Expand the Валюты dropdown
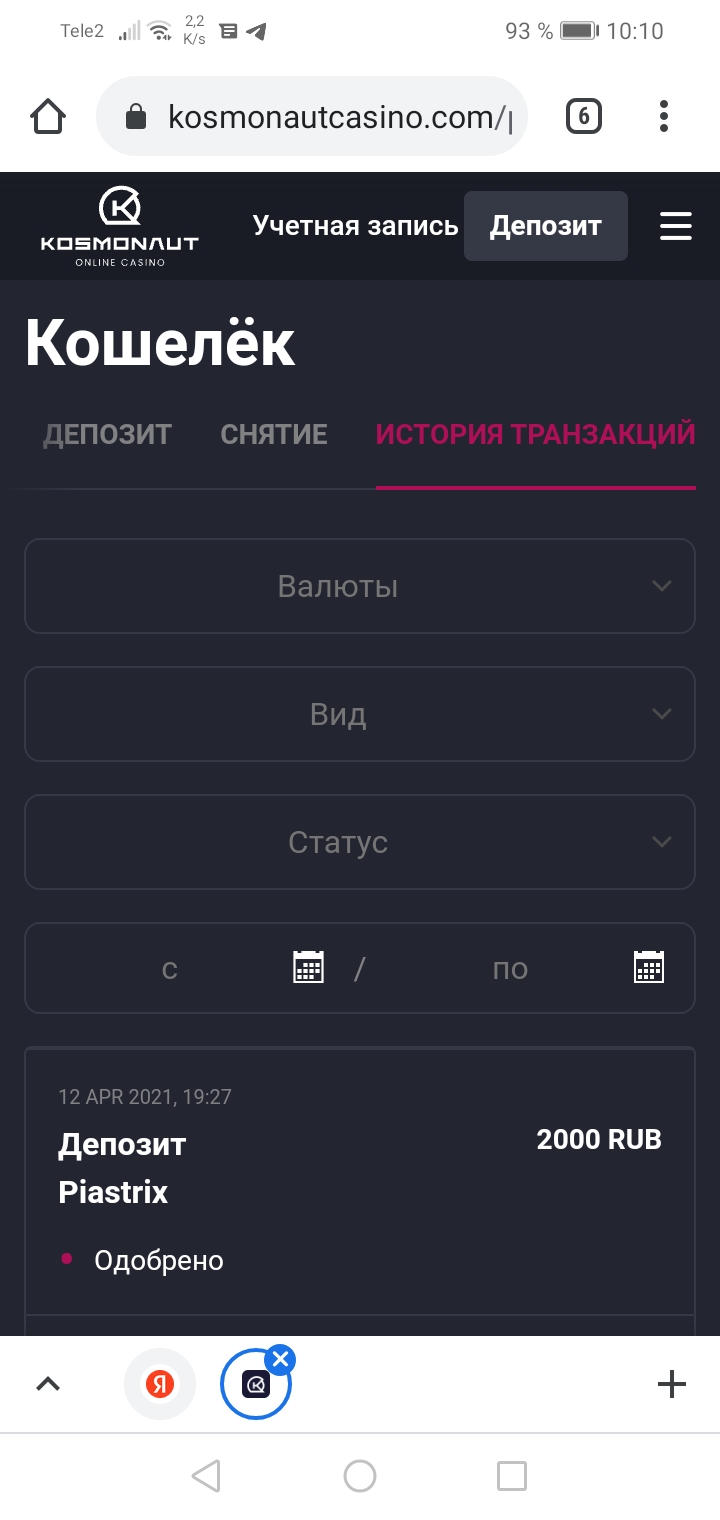 360,586
